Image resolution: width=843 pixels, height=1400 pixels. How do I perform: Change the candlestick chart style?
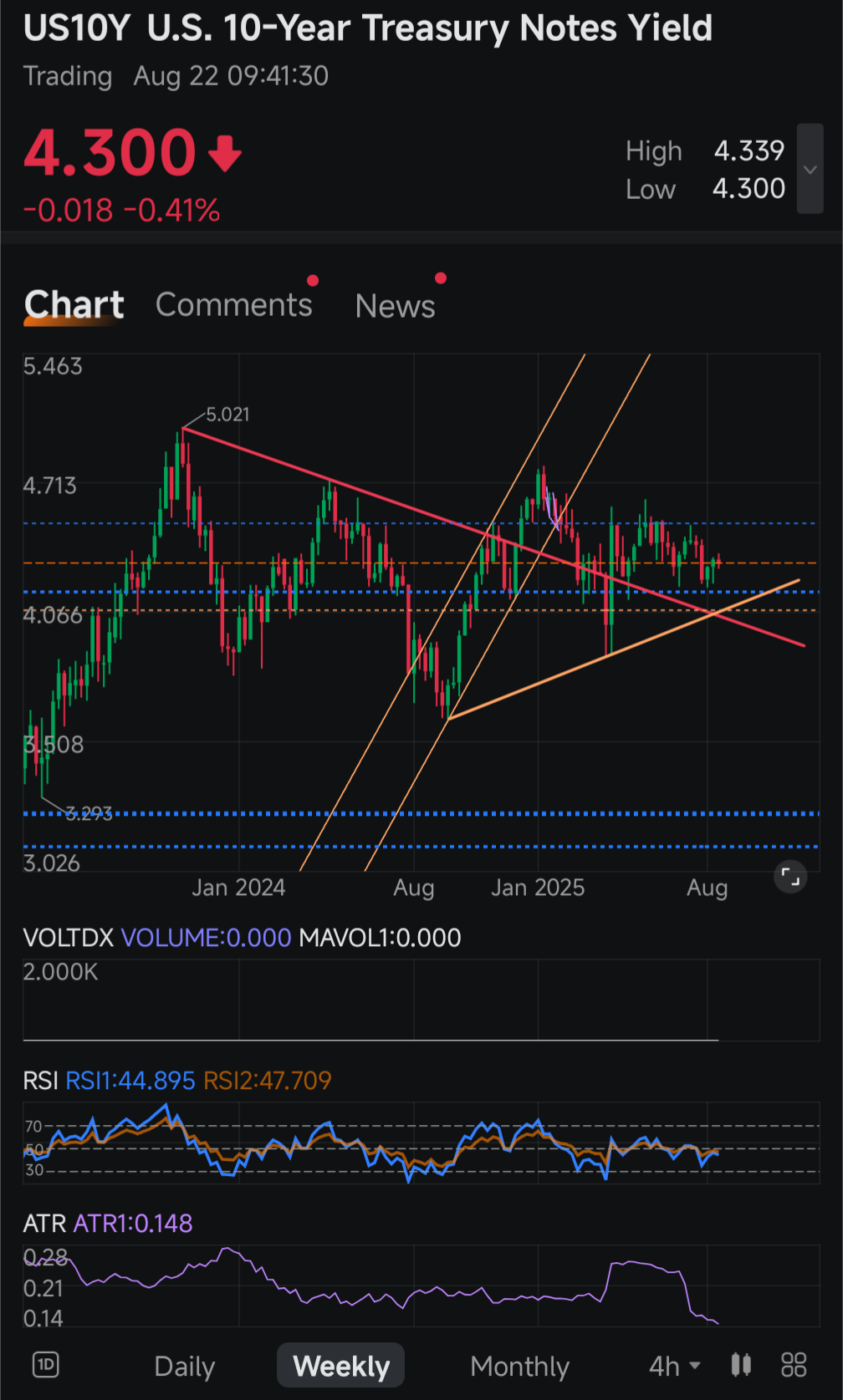pyautogui.click(x=741, y=1365)
